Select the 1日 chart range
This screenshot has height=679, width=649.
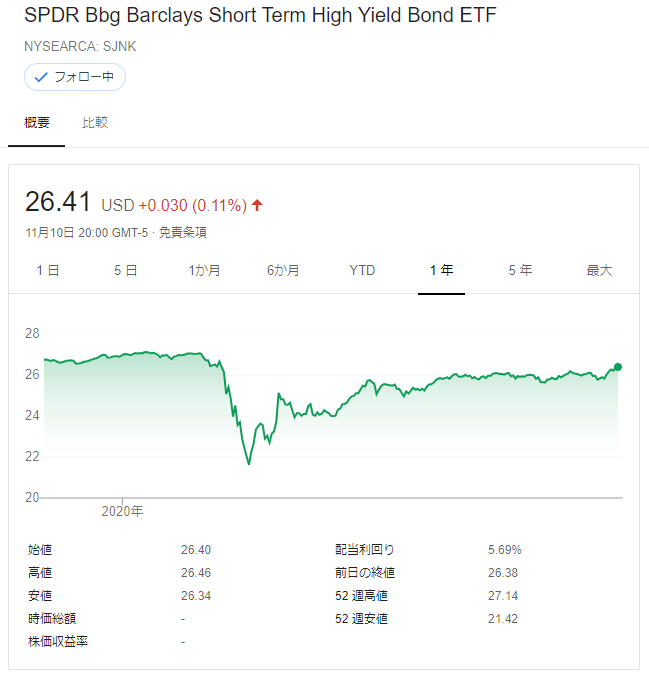click(47, 270)
